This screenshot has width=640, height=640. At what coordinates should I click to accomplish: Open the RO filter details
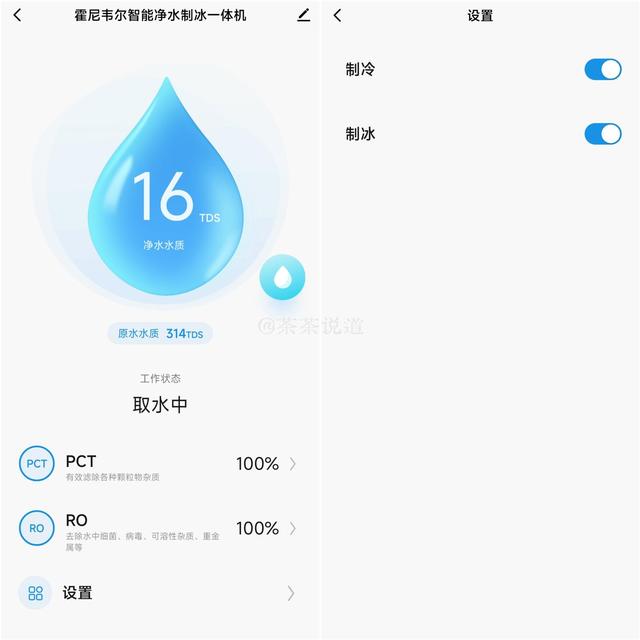[x=160, y=528]
